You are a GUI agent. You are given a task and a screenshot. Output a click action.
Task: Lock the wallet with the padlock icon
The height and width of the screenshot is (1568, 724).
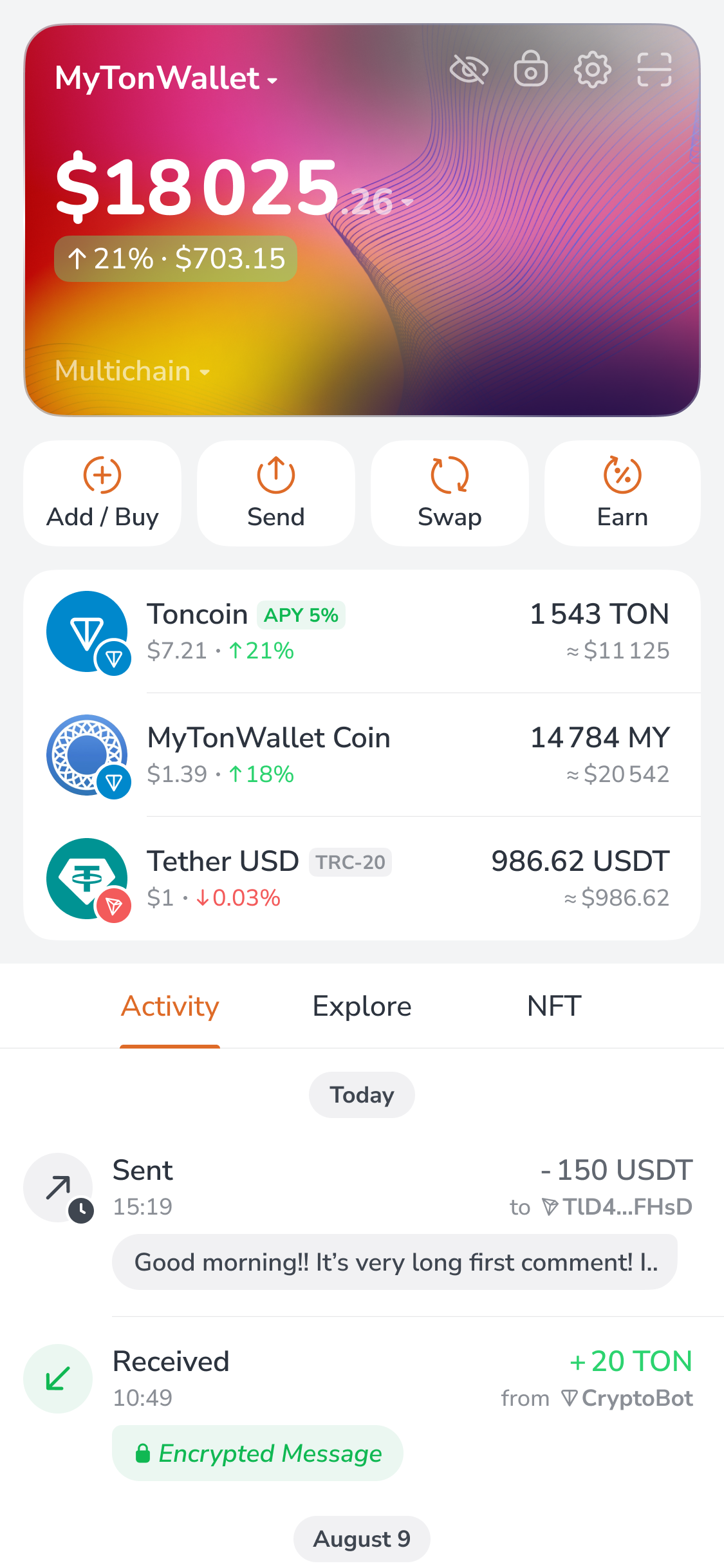(531, 69)
